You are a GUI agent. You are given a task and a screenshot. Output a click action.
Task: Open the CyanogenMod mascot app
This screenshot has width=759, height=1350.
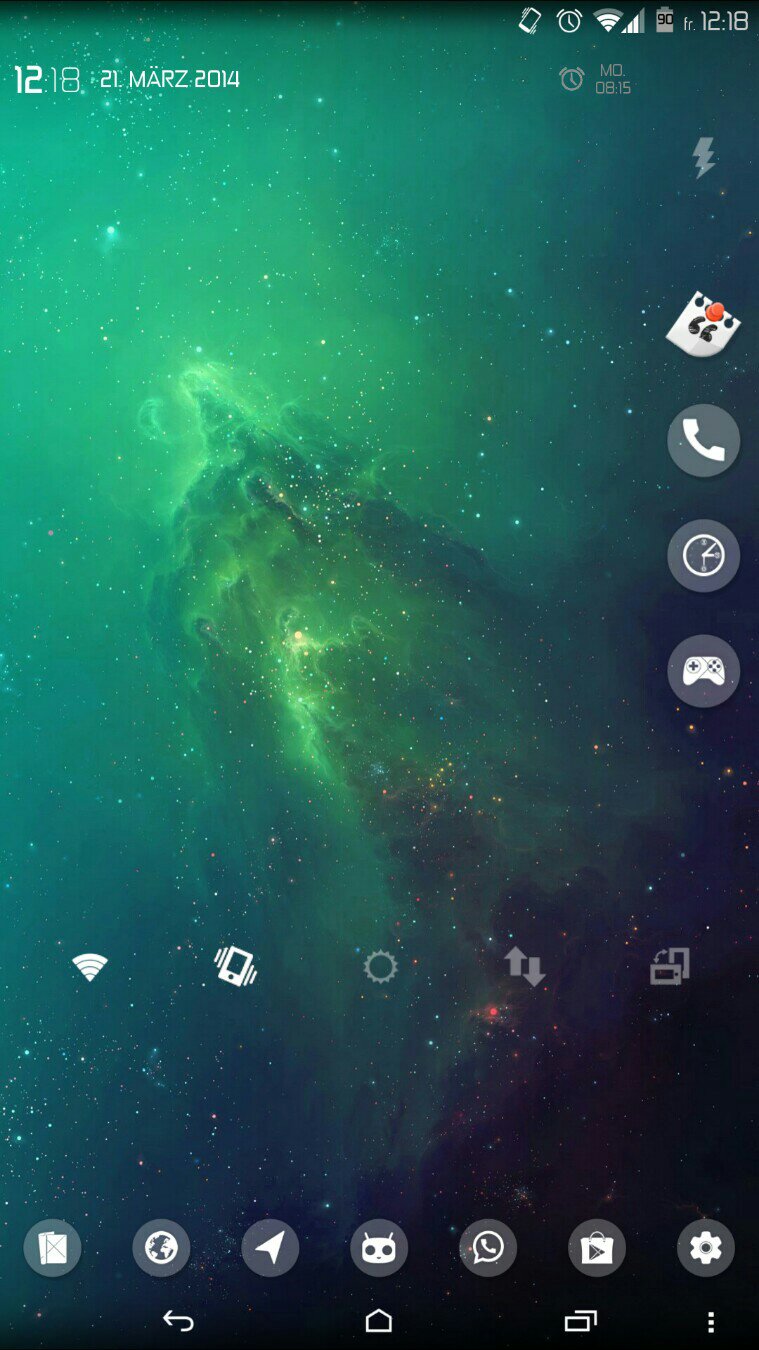point(379,1248)
